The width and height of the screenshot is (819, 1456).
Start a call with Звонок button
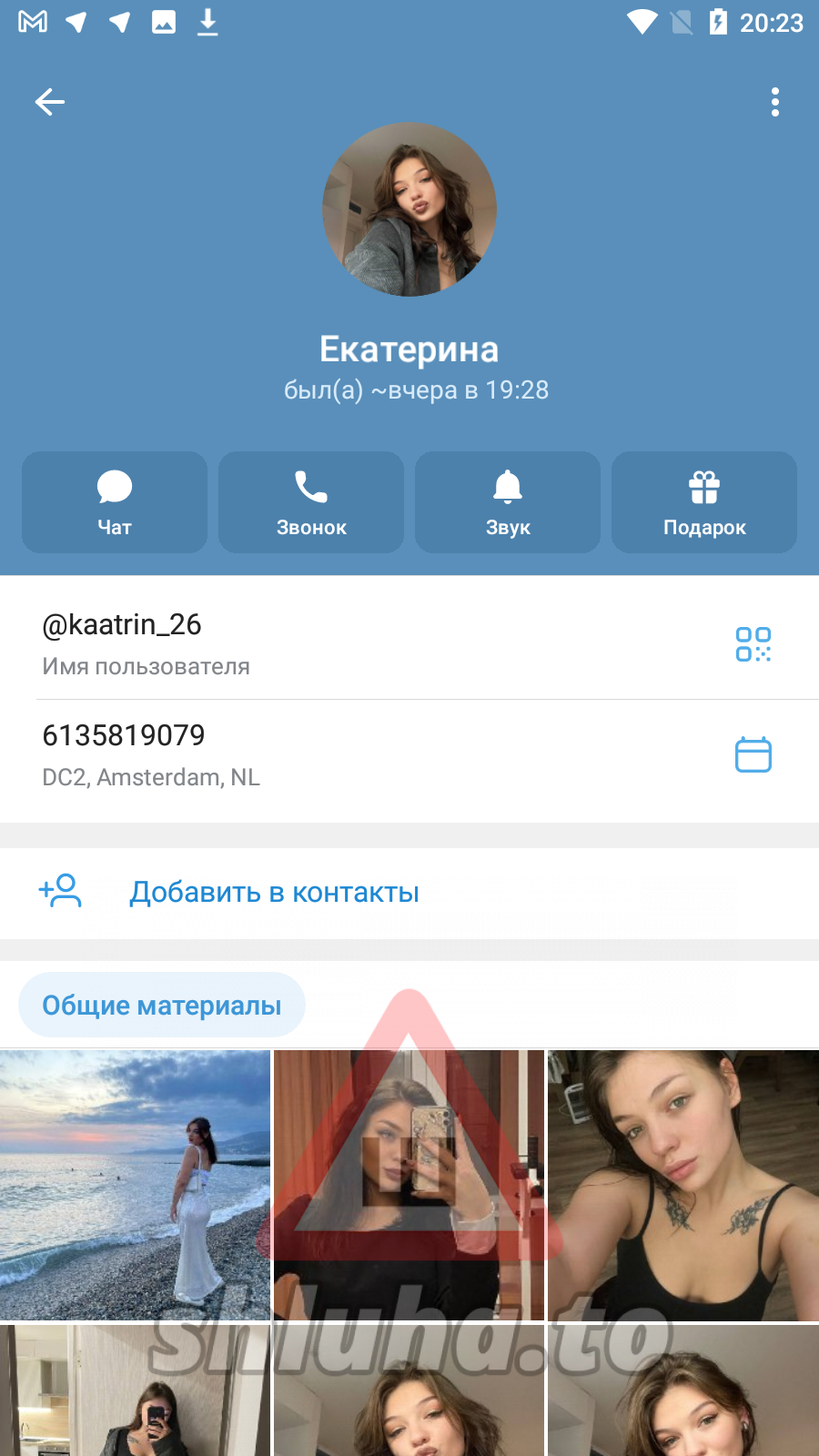(x=311, y=502)
